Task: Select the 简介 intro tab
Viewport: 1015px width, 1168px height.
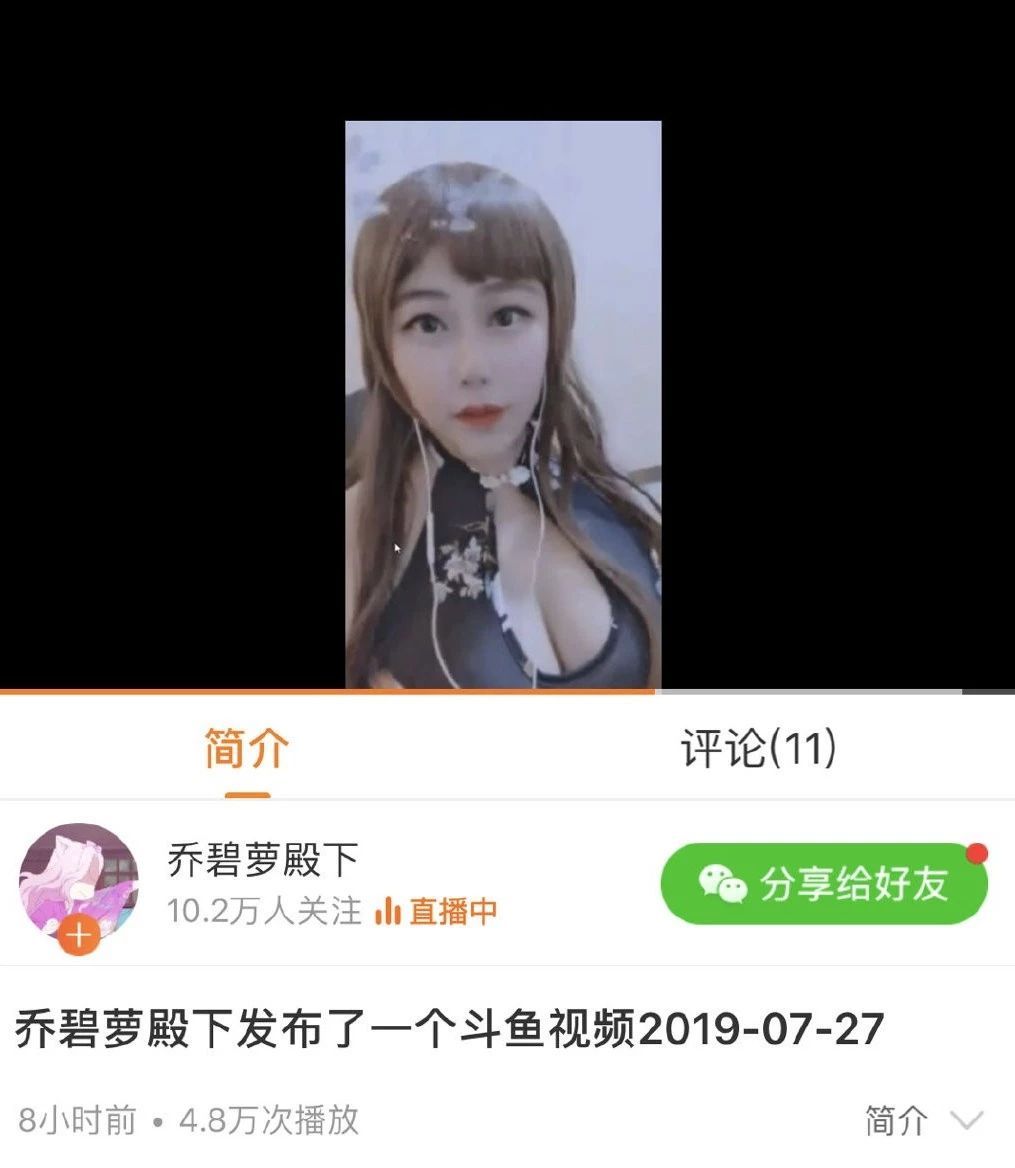Action: pos(243,747)
